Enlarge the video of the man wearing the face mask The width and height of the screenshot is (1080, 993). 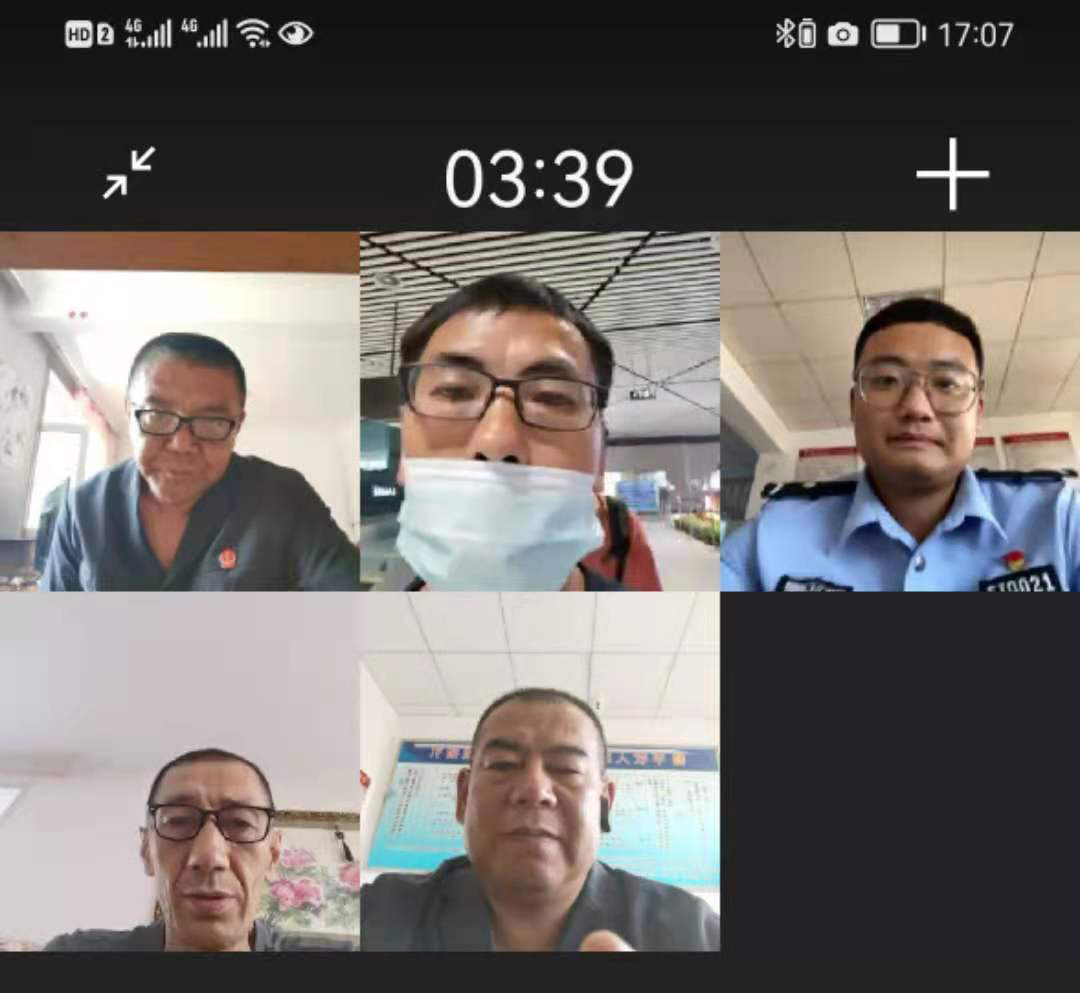tap(540, 412)
